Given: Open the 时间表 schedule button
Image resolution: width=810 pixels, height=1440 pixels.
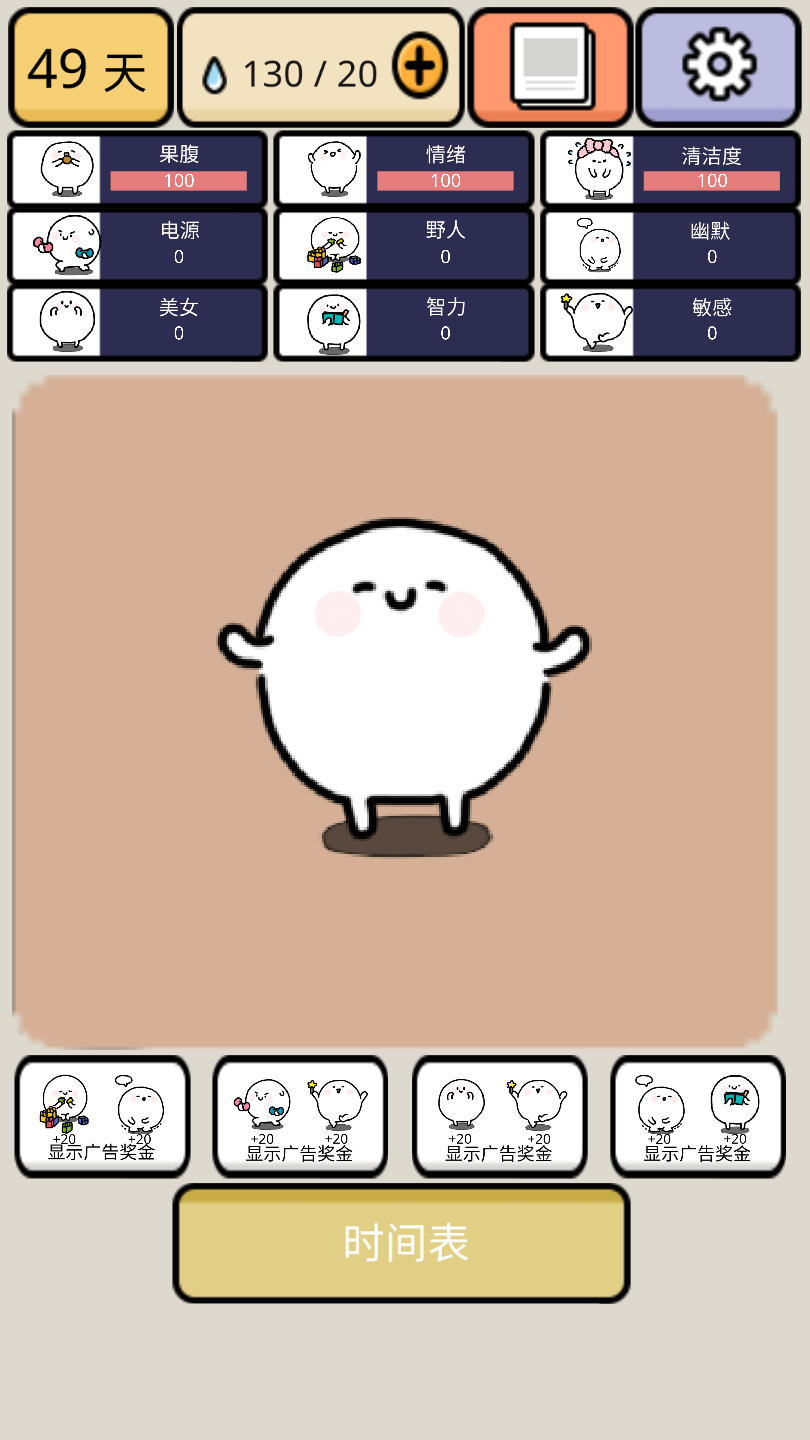Looking at the screenshot, I should [402, 1243].
